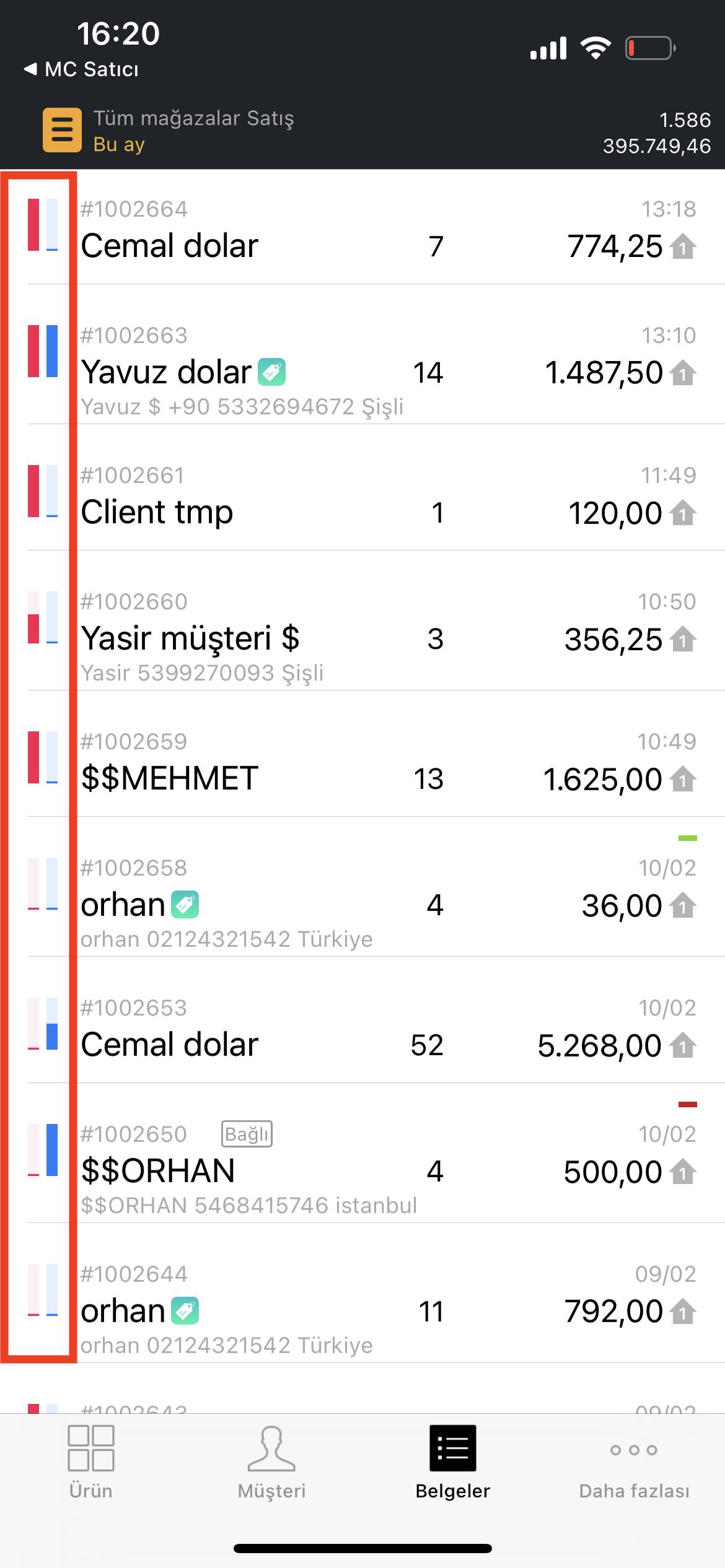This screenshot has height=1568, width=725.
Task: Open document #1002661 Client tmp
Action: (362, 488)
